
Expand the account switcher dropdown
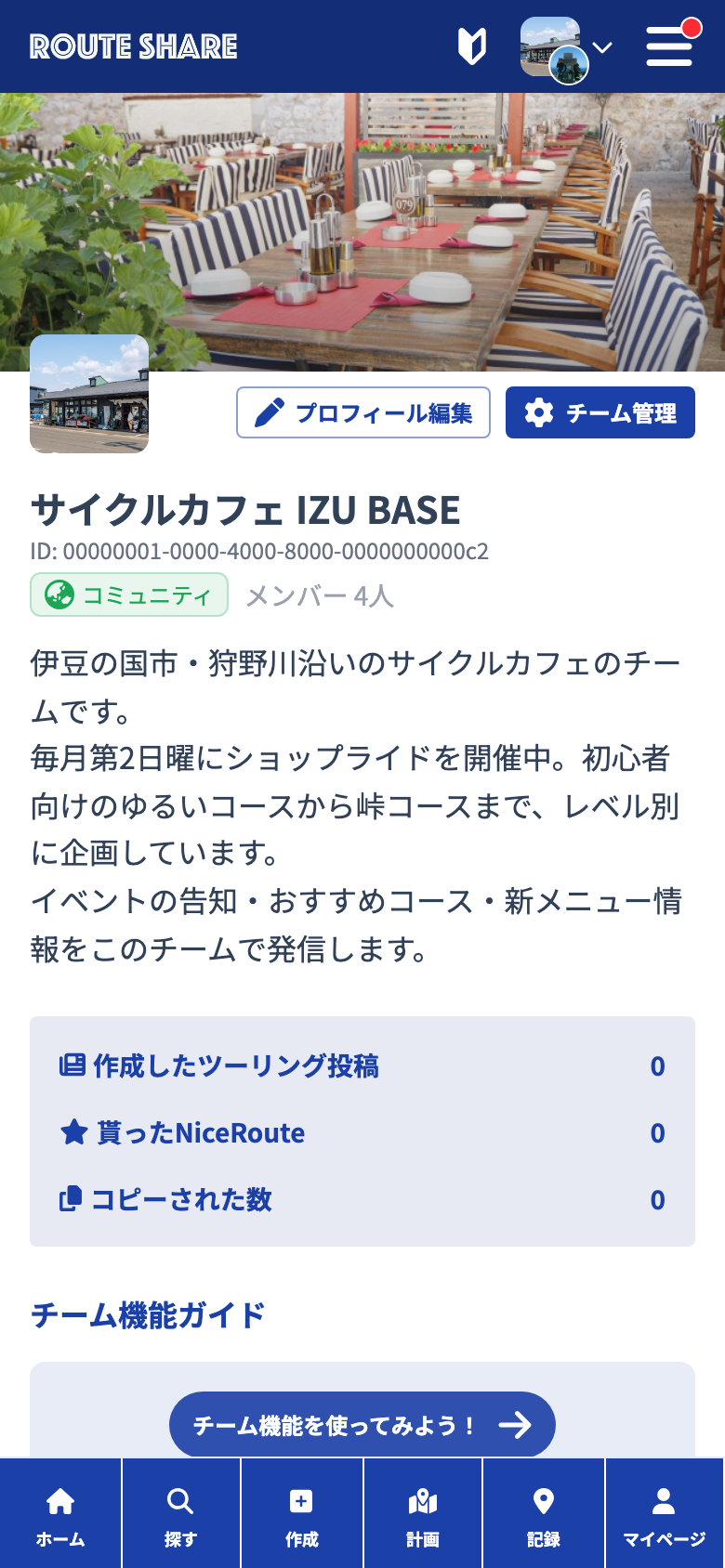pos(566,48)
